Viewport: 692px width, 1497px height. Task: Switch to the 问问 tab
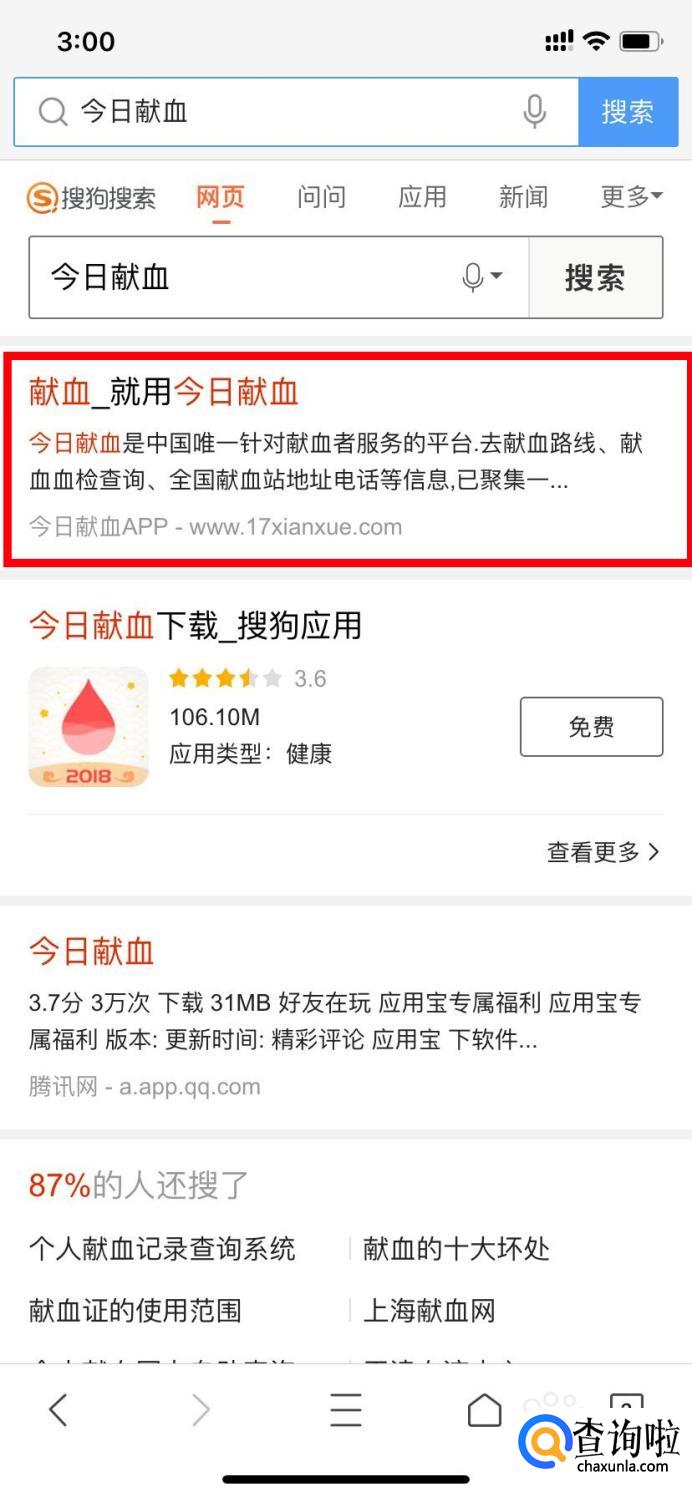click(321, 197)
